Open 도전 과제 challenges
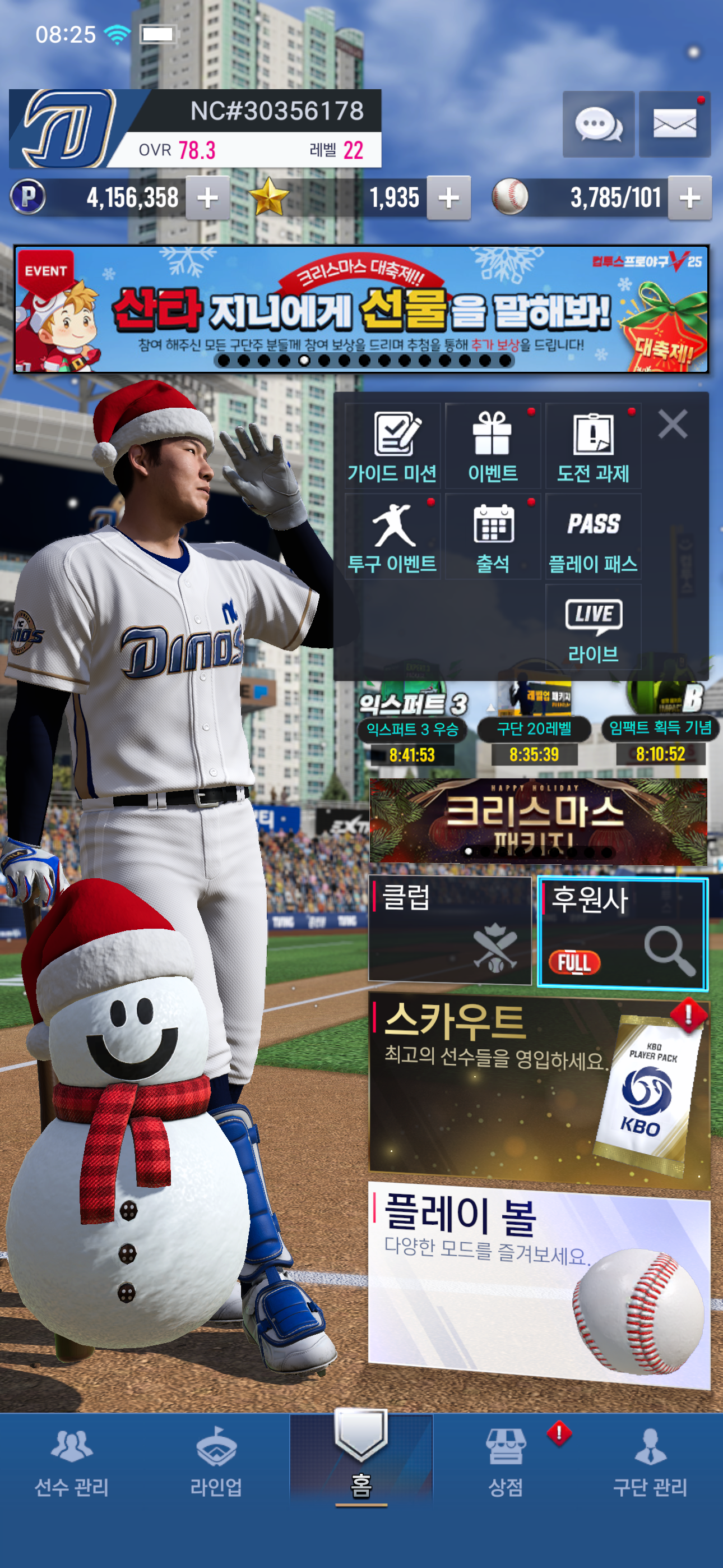This screenshot has height=1568, width=723. tap(593, 446)
